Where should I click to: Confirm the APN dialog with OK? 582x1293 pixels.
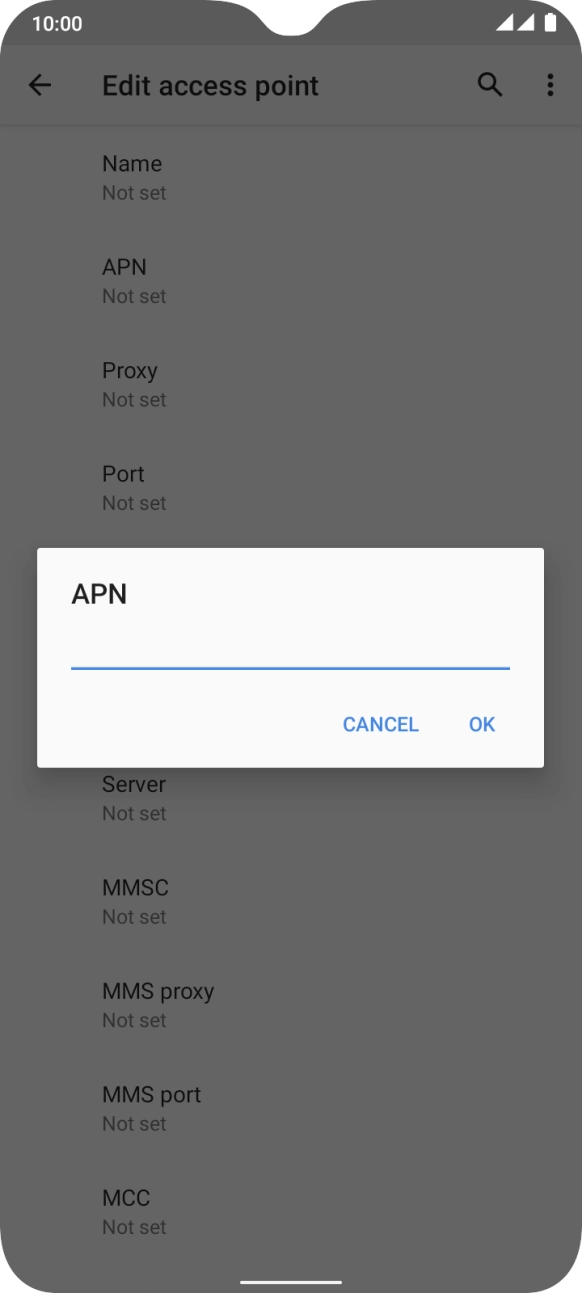482,724
